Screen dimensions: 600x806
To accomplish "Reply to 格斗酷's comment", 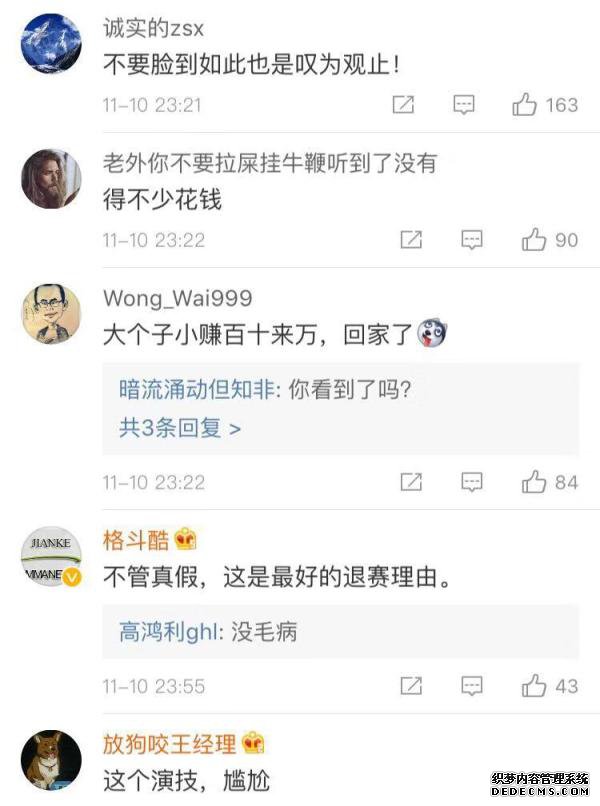I will click(x=472, y=686).
